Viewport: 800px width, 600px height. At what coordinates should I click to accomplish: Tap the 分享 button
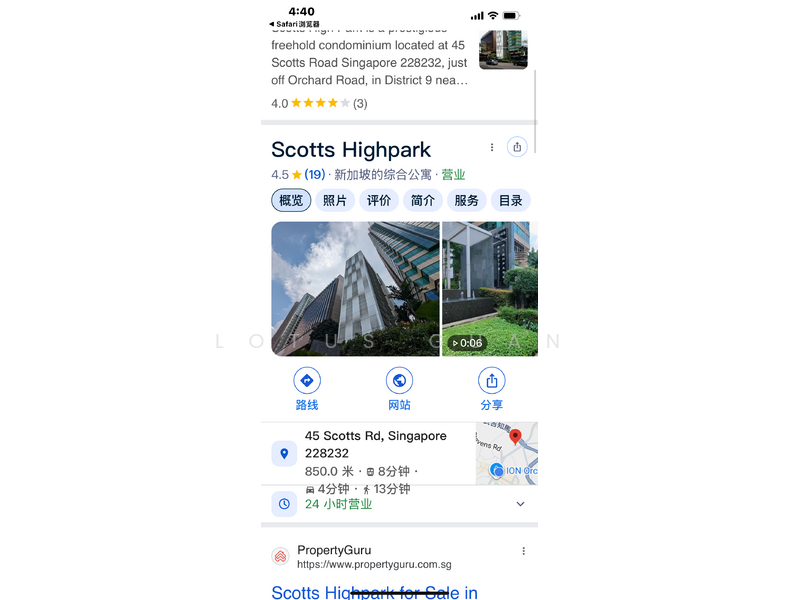pyautogui.click(x=491, y=389)
